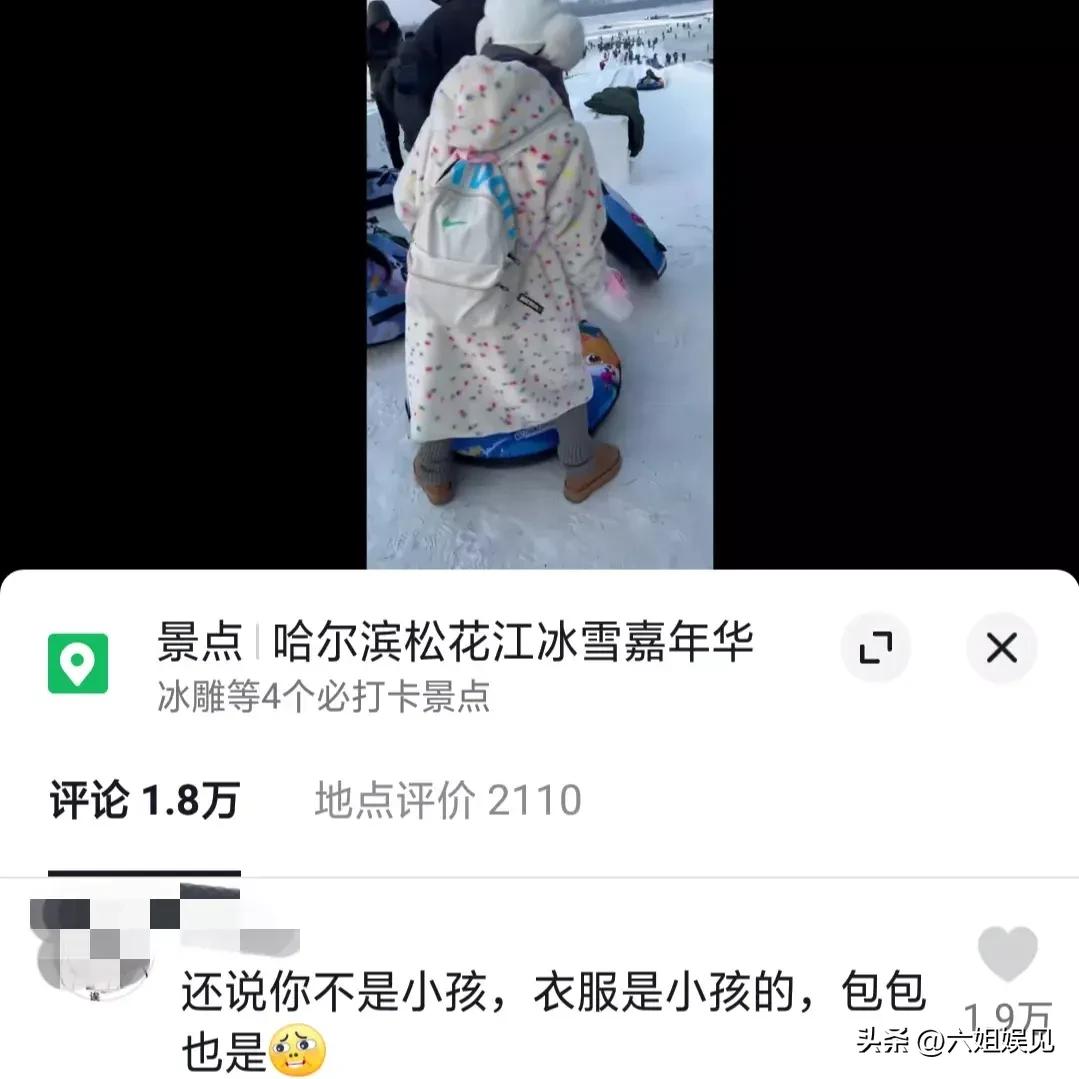Screen dimensions: 1079x1079
Task: Close the comments panel
Action: point(1001,648)
